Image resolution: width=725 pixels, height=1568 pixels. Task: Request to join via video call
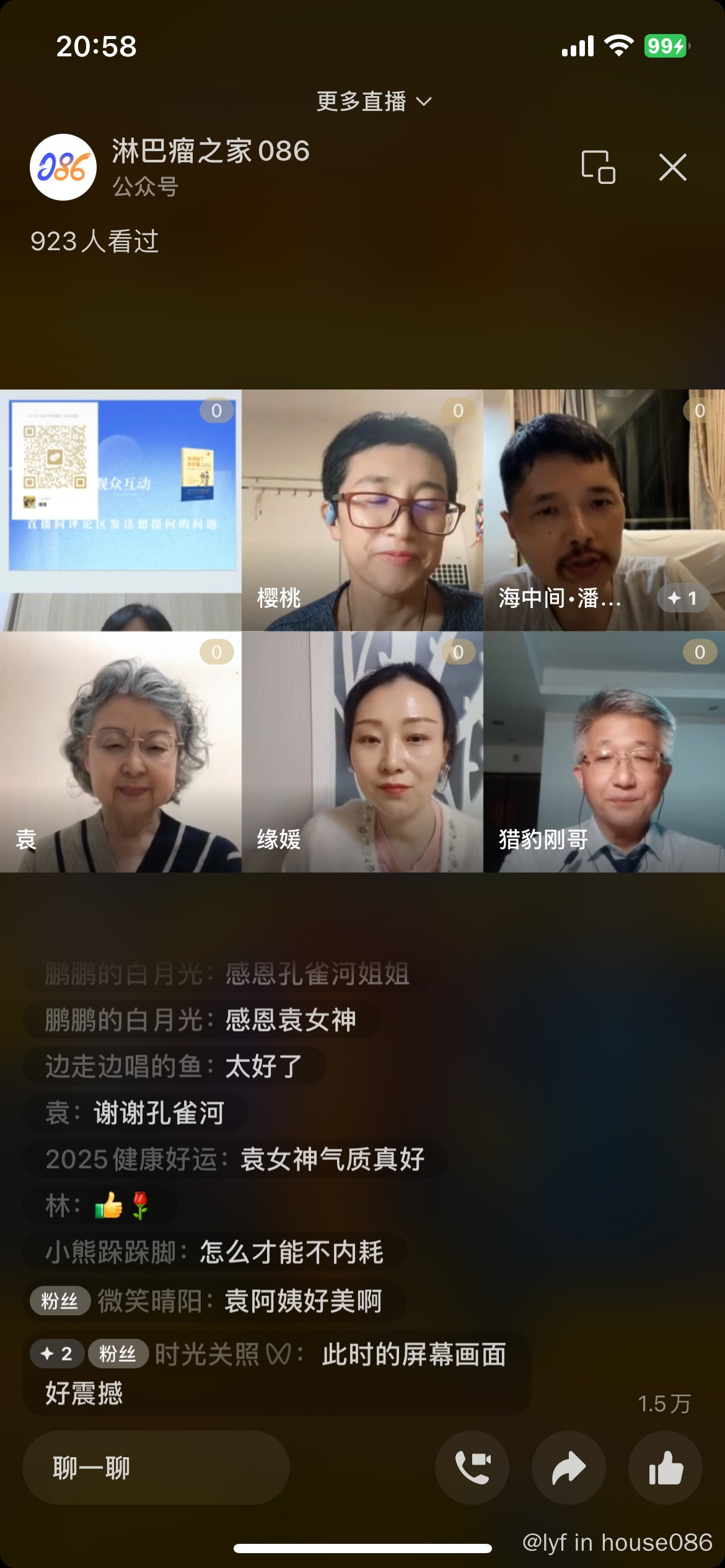click(472, 1468)
